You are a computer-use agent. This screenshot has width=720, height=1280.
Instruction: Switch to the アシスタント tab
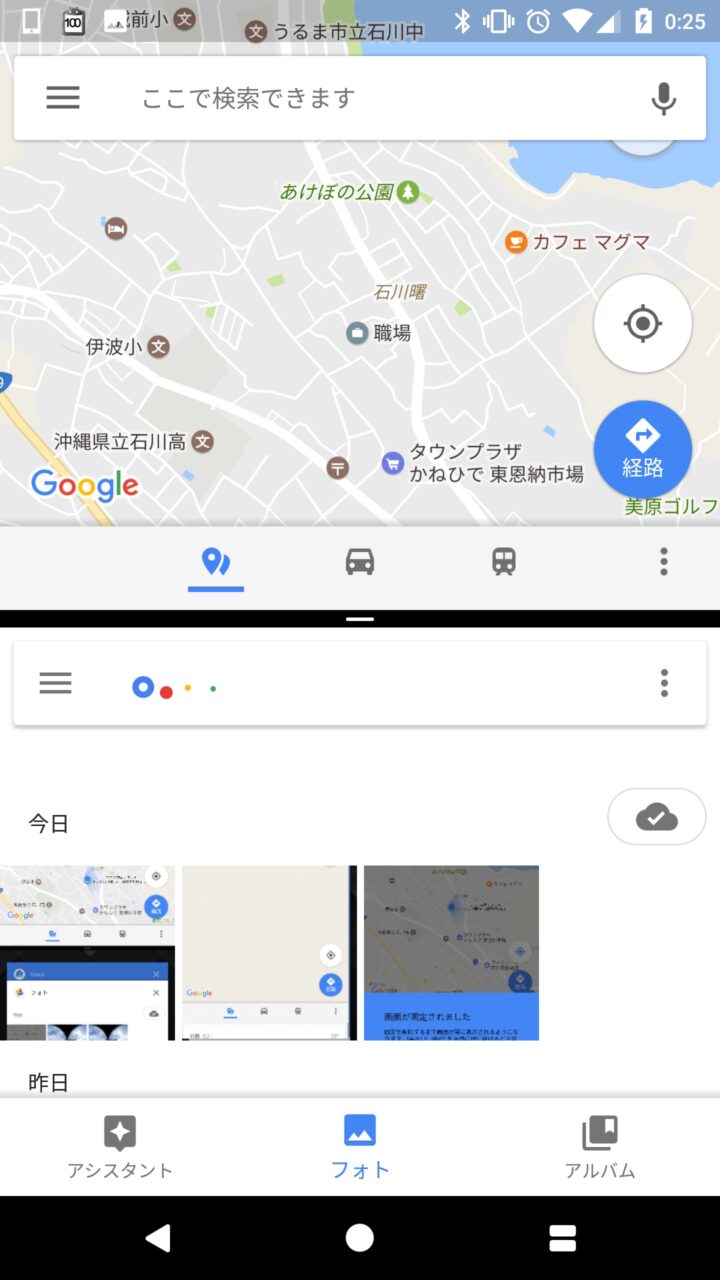coord(120,1147)
